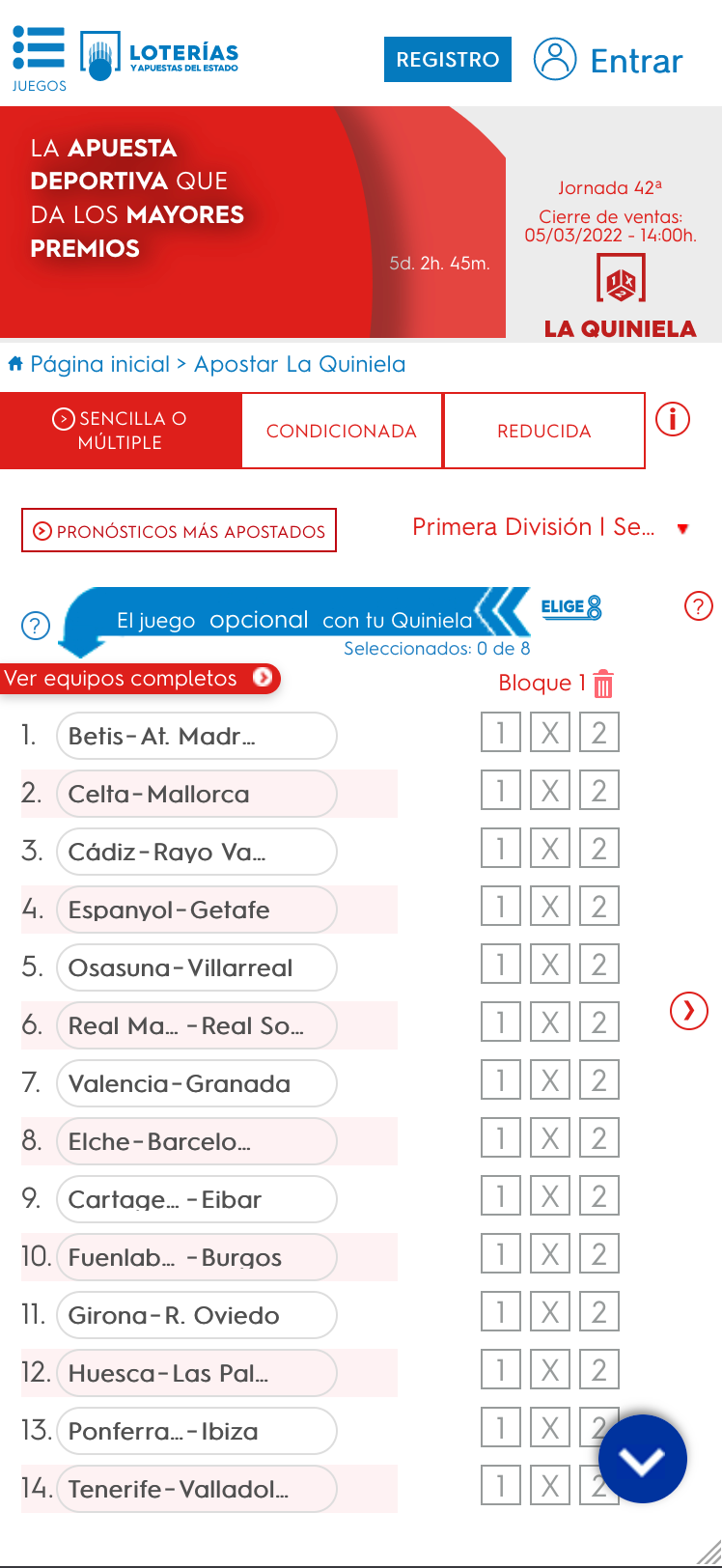This screenshot has height=1568, width=722.
Task: Go to Página inicial breadcrumb
Action: tap(99, 364)
